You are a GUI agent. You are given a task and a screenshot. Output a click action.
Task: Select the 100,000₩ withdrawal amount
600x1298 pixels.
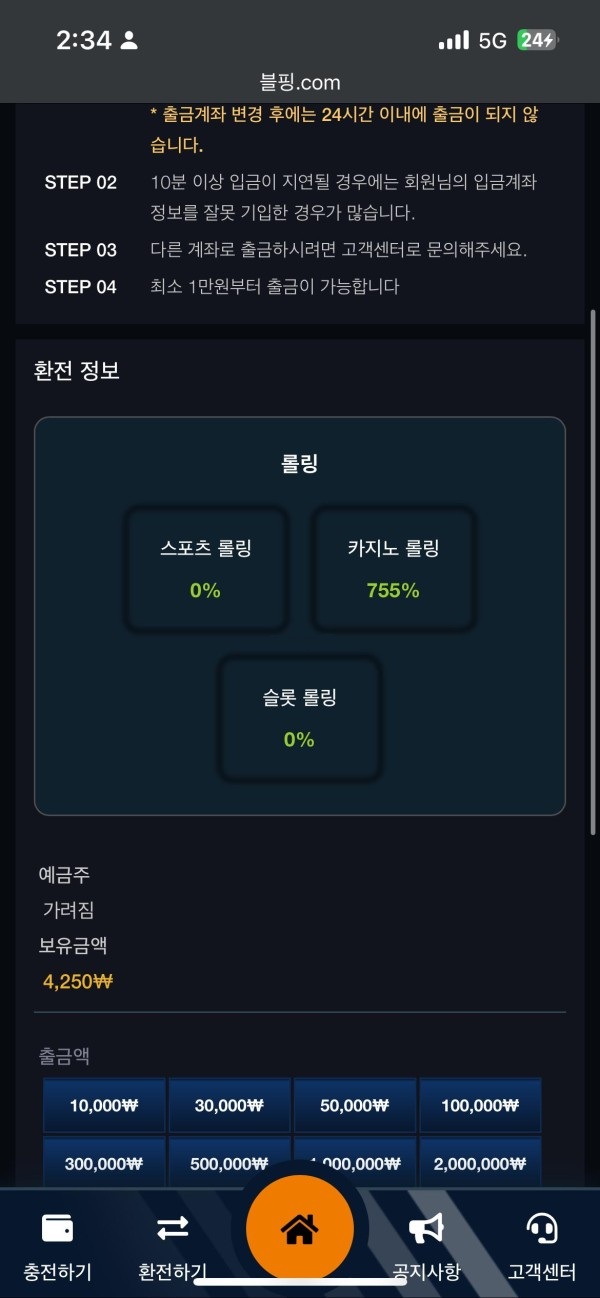(x=480, y=1105)
